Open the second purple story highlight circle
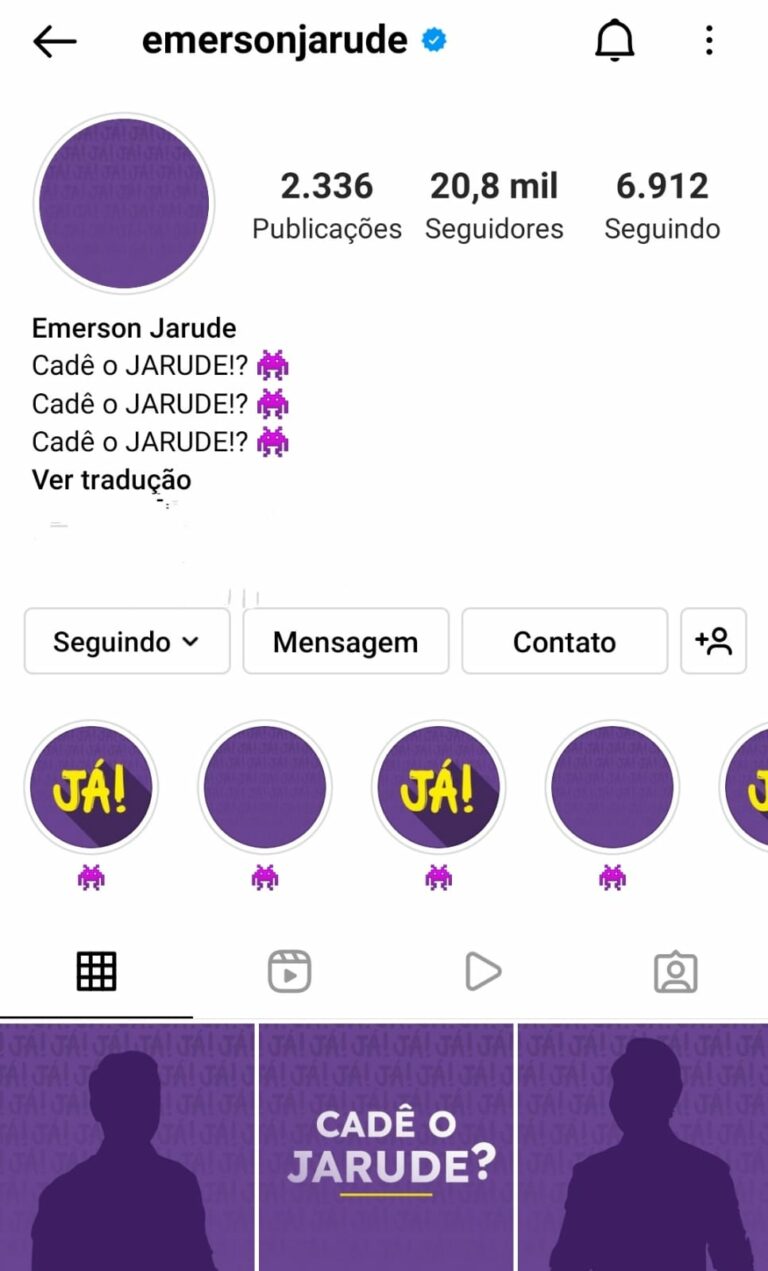This screenshot has width=768, height=1271. point(265,787)
